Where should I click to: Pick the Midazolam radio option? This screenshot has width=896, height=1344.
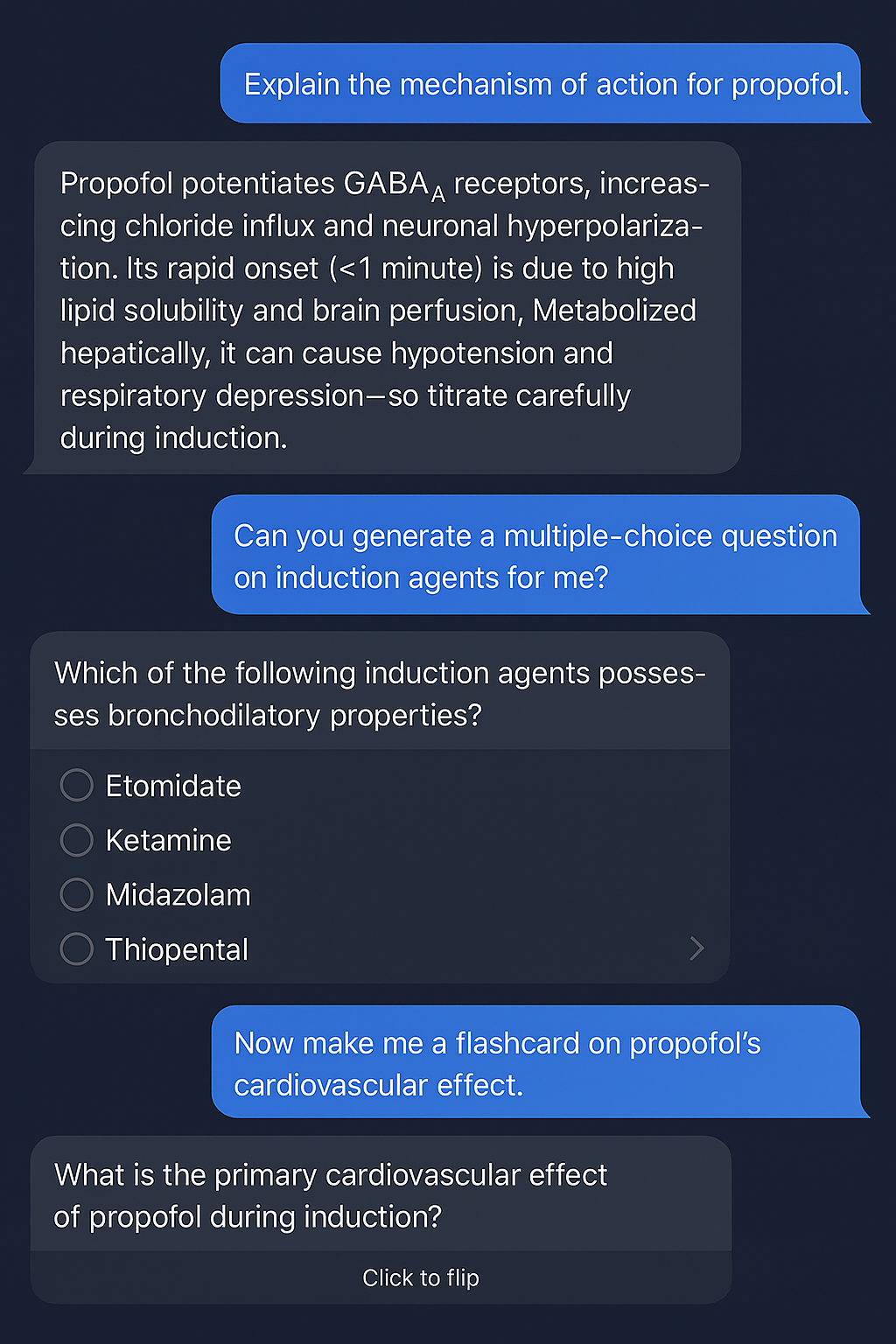tap(77, 894)
